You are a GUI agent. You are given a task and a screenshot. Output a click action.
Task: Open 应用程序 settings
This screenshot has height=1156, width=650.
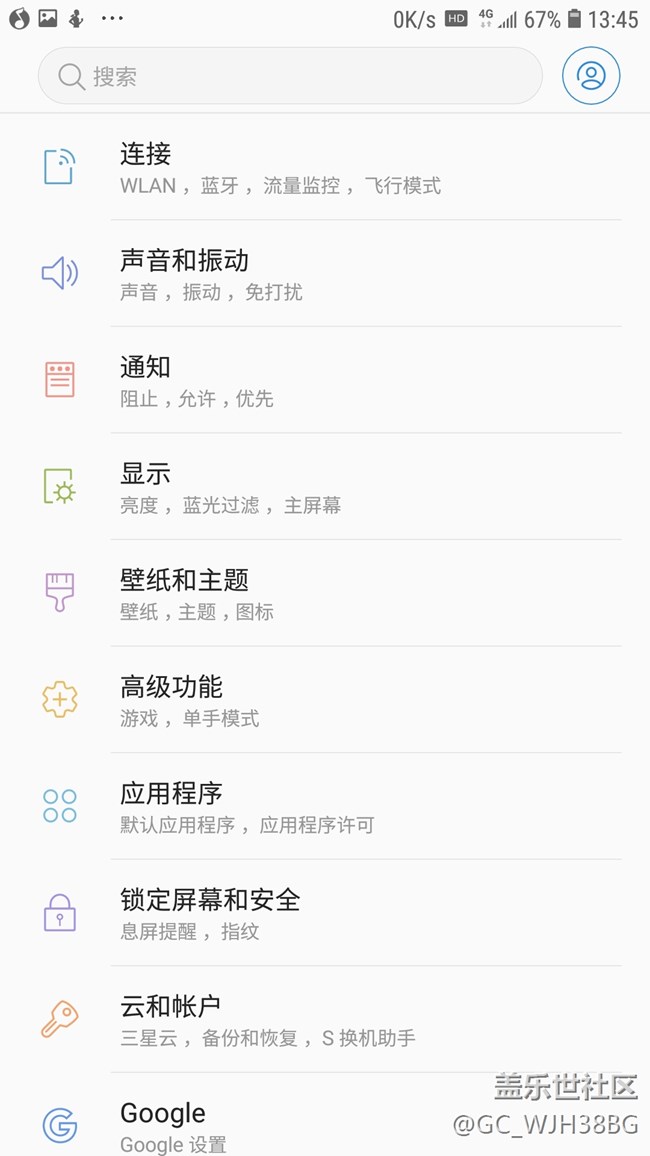coord(325,807)
